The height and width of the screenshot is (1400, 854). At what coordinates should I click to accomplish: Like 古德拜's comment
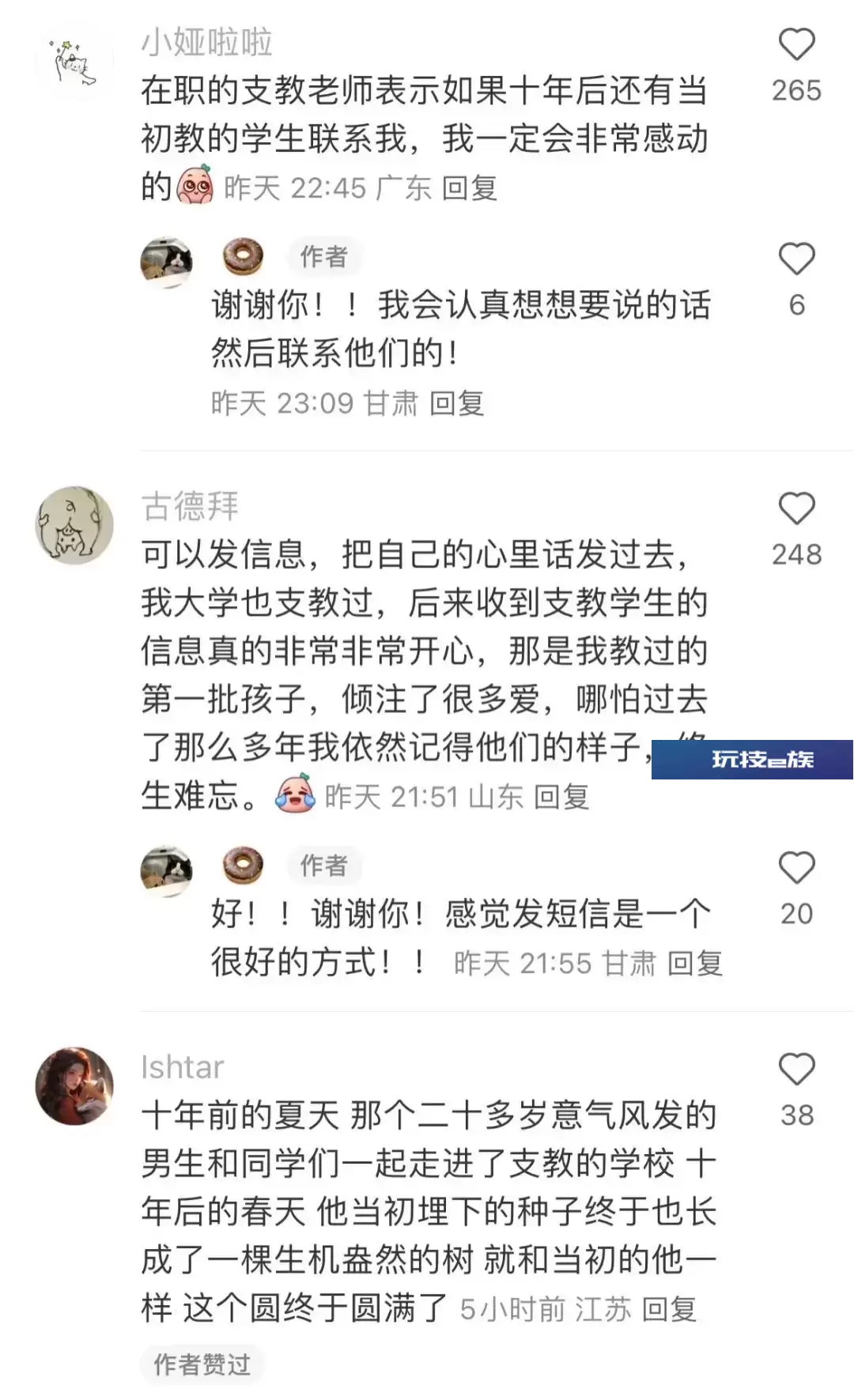click(x=796, y=508)
